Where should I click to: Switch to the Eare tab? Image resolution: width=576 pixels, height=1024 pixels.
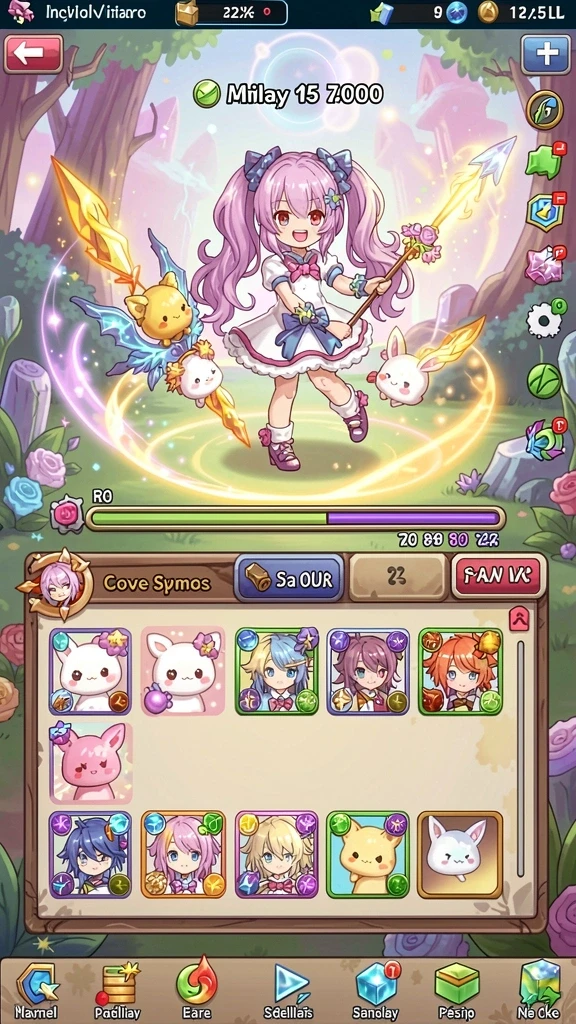coord(197,987)
